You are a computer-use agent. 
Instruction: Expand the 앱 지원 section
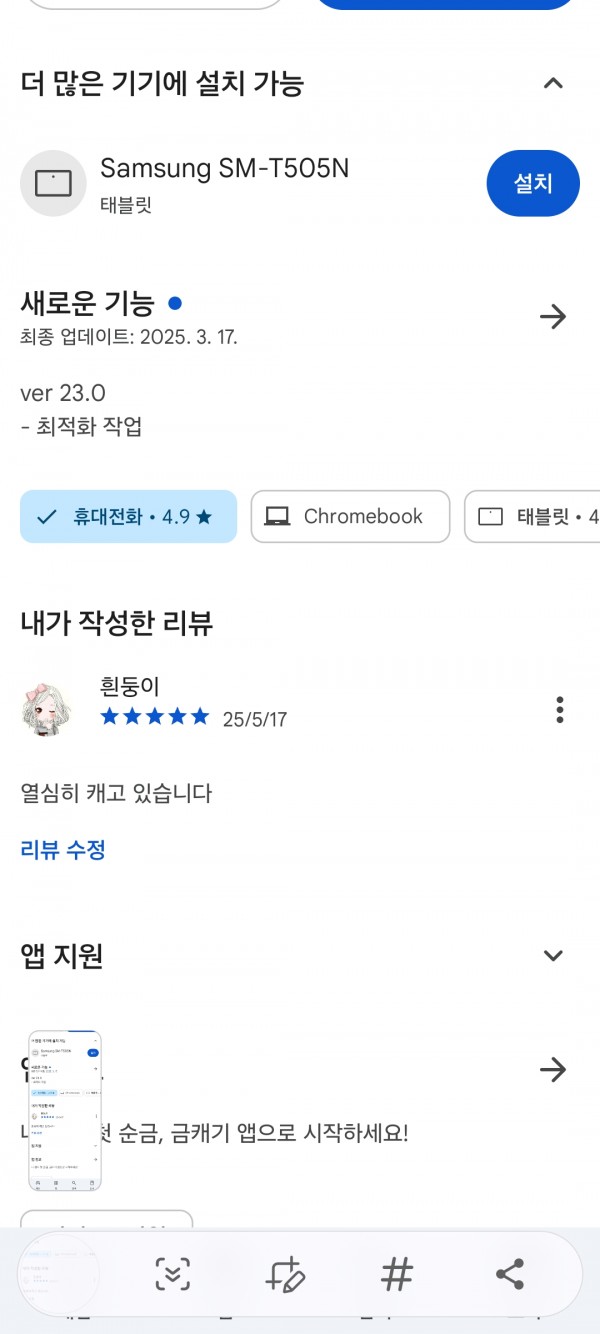click(x=553, y=956)
